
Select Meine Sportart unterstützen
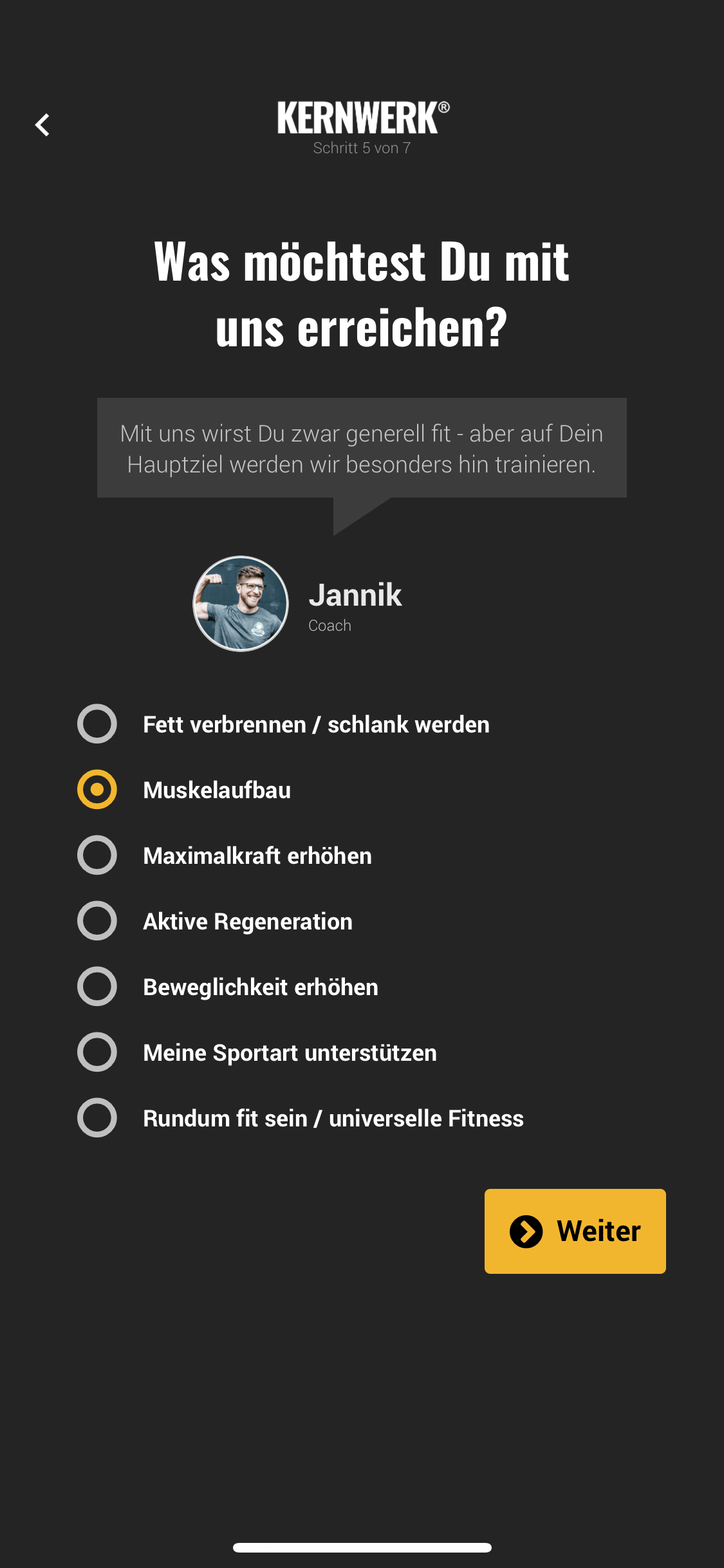click(x=257, y=1052)
